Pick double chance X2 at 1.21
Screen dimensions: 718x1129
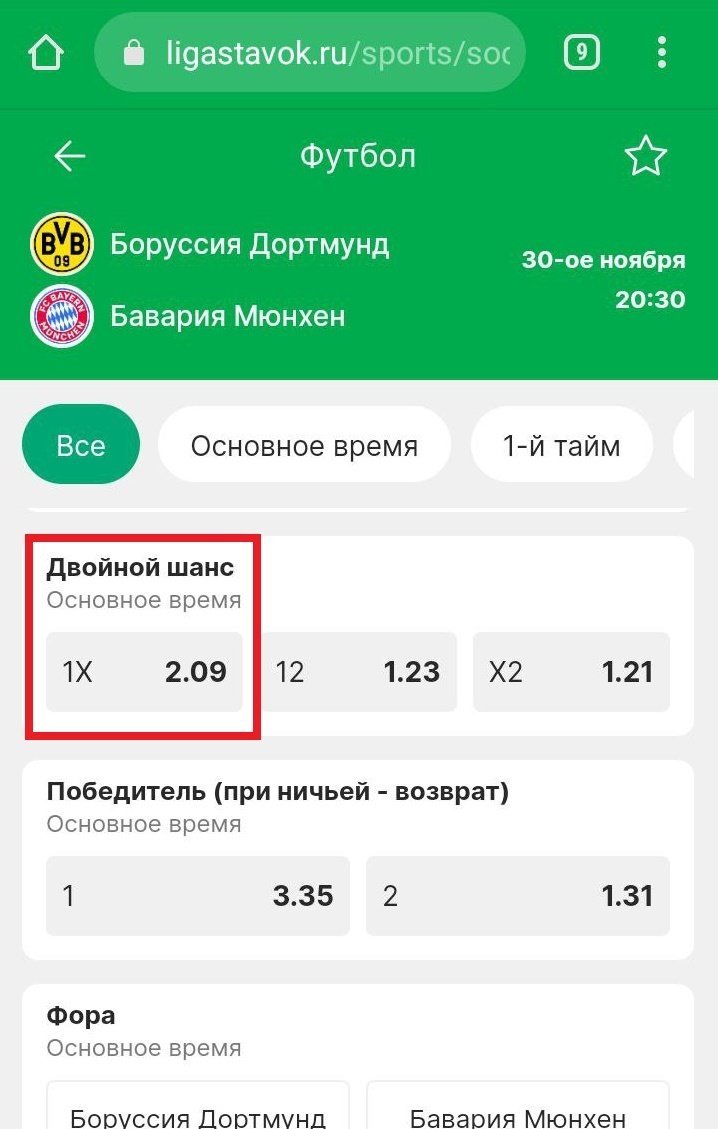pyautogui.click(x=570, y=672)
